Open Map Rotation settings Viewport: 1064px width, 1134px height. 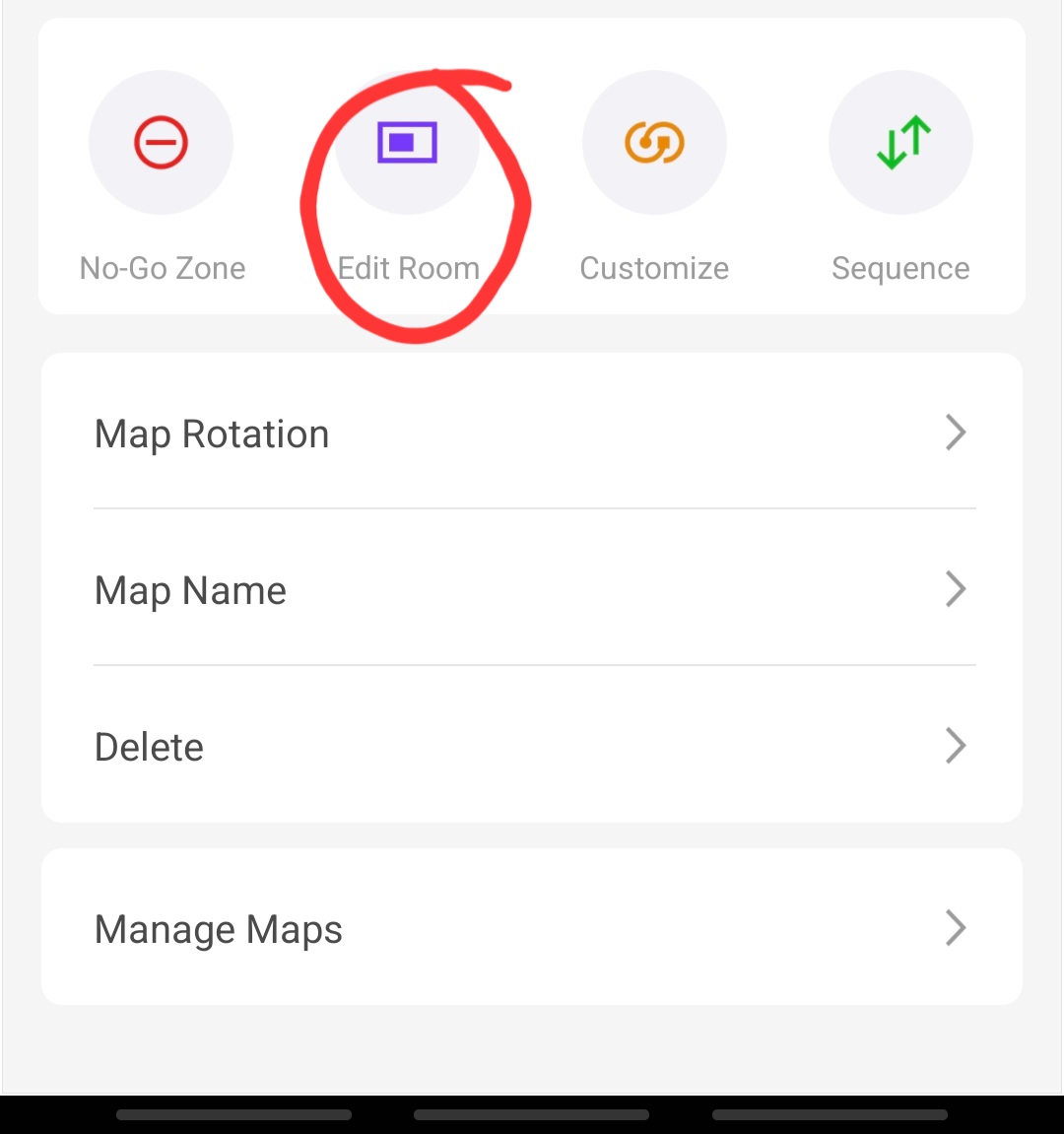point(532,434)
